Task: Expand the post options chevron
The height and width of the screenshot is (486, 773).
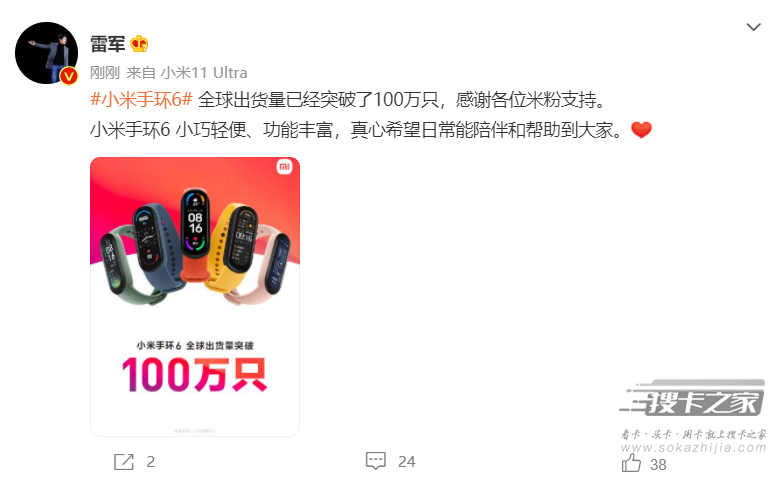Action: pyautogui.click(x=753, y=28)
